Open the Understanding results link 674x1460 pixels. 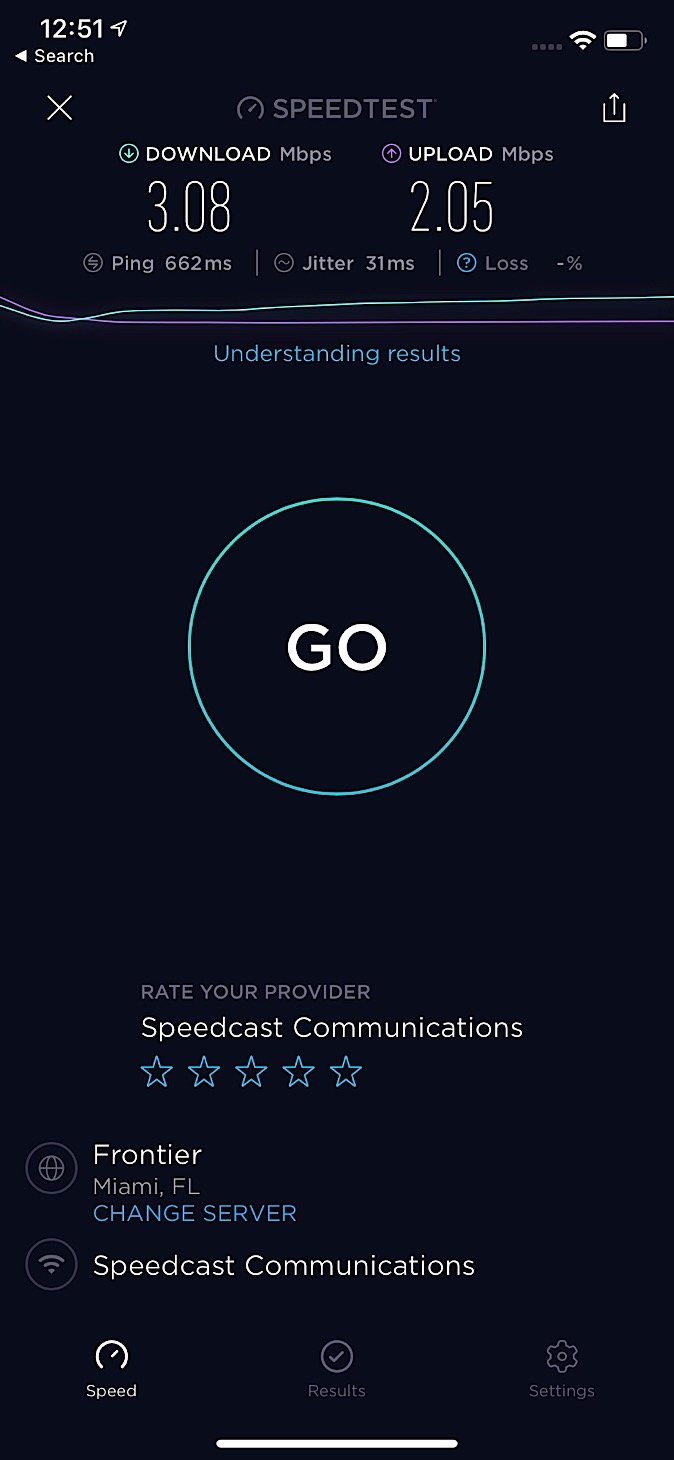[337, 353]
